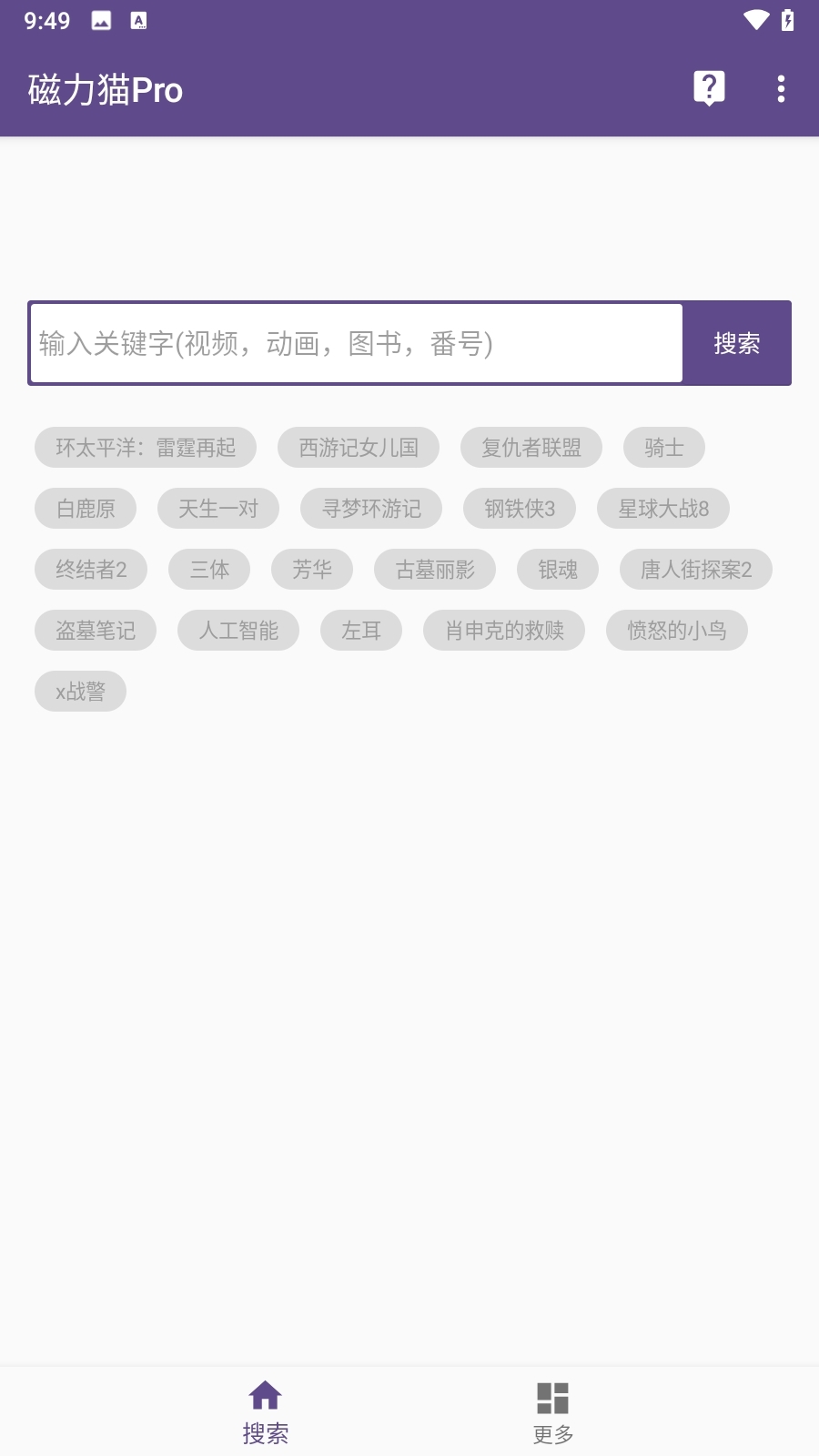Tap the x战警 keyword chip
This screenshot has height=1456, width=819.
pyautogui.click(x=80, y=690)
